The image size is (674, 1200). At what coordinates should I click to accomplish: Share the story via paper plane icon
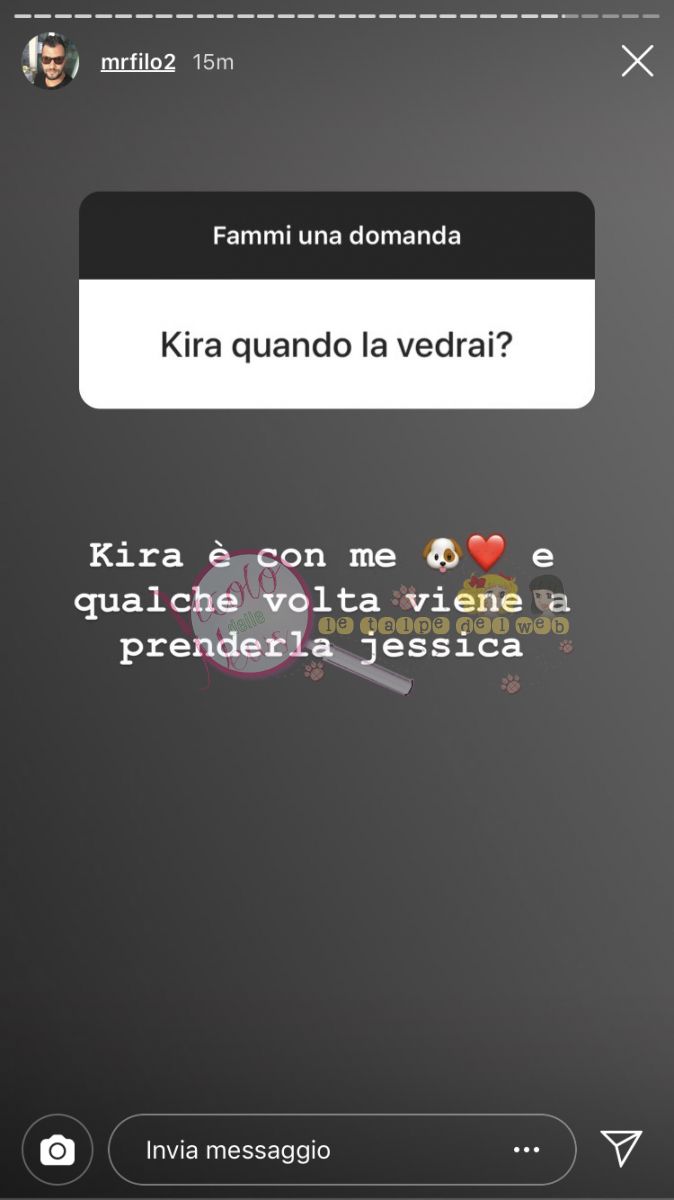pyautogui.click(x=621, y=1148)
